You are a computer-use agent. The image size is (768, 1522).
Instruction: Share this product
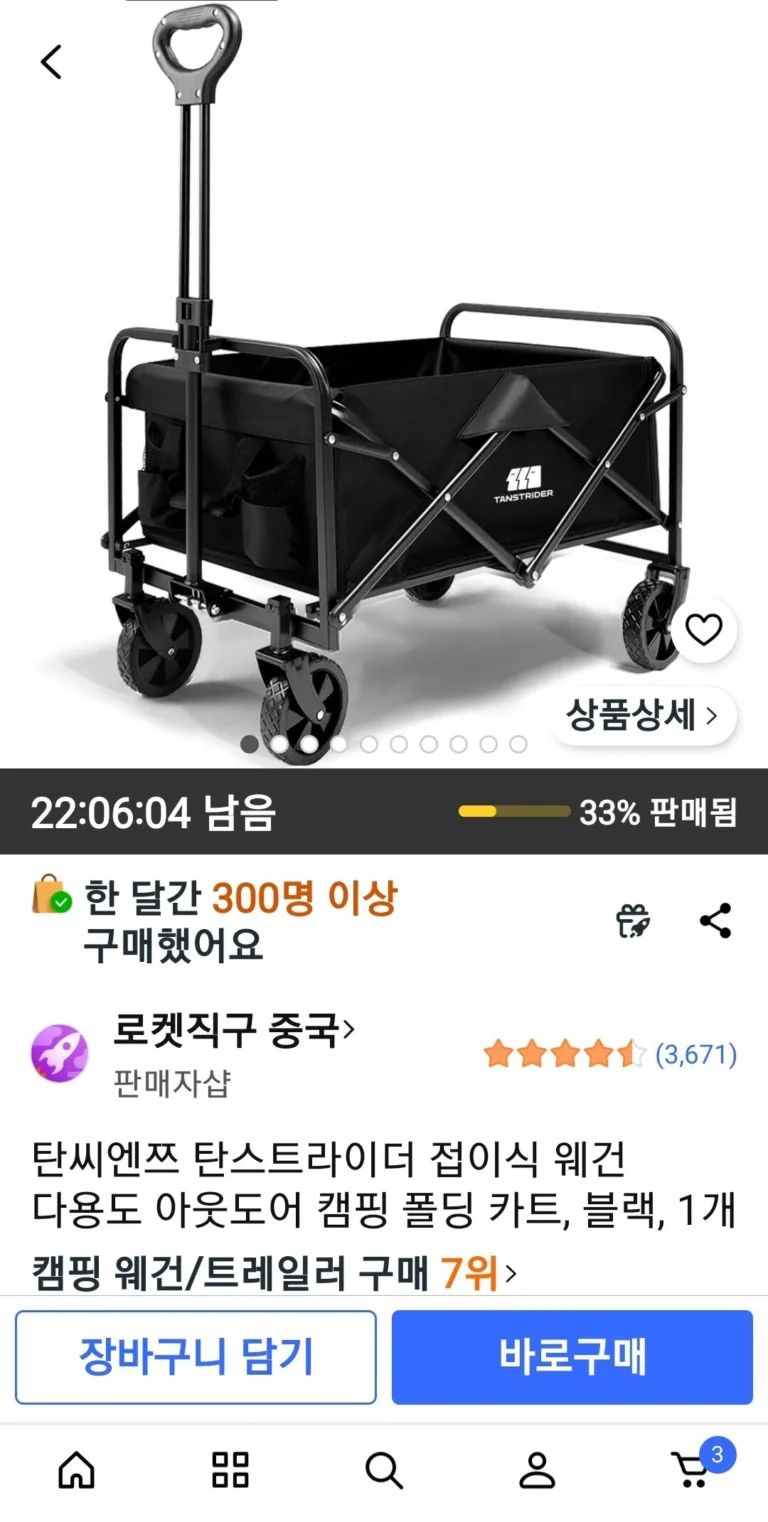click(x=715, y=920)
